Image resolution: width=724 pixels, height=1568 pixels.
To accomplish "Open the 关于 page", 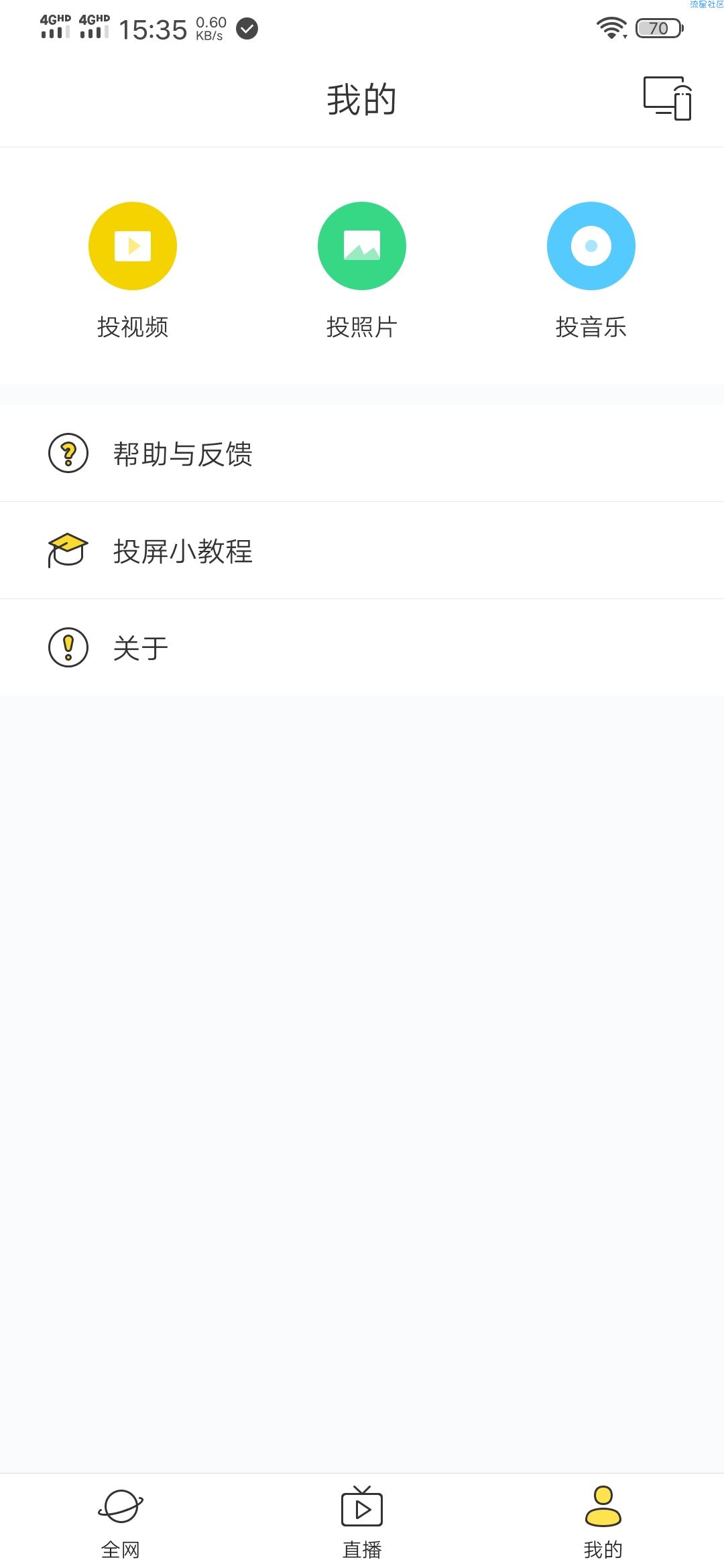I will click(362, 647).
